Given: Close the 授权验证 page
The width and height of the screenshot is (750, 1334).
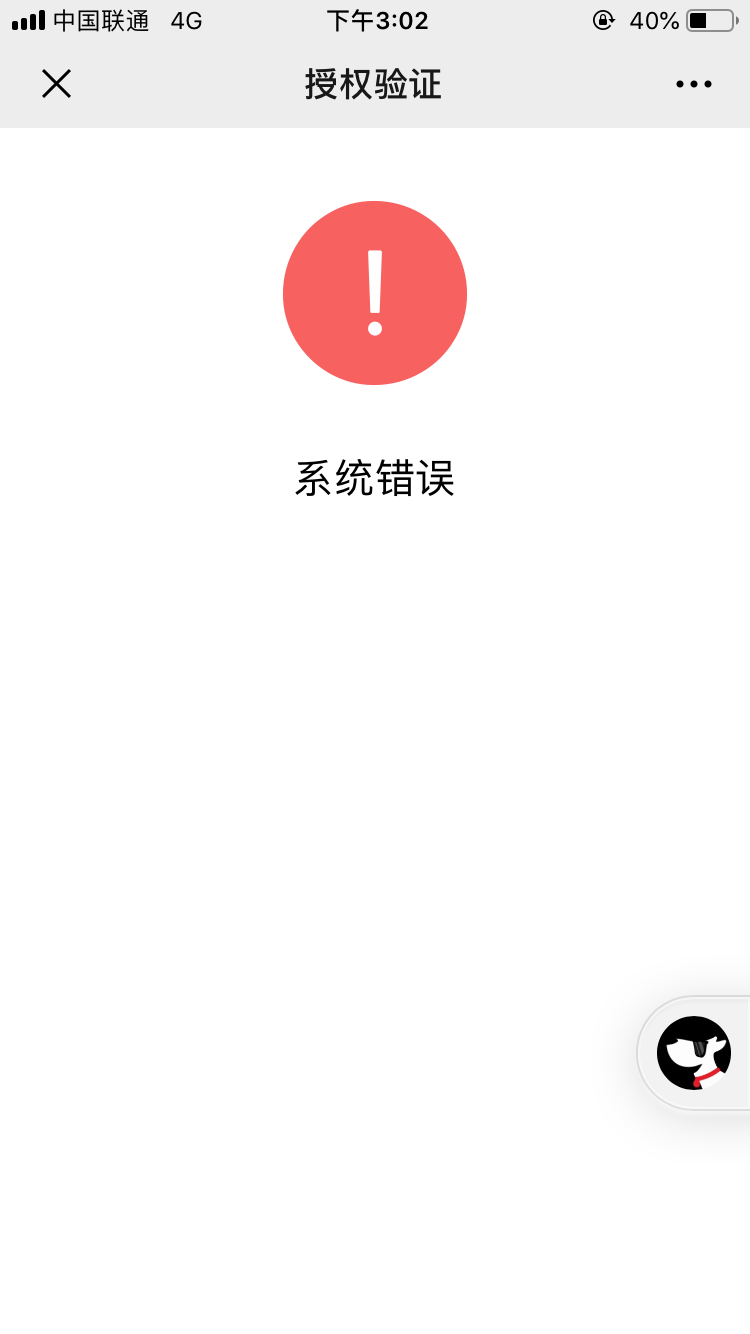Looking at the screenshot, I should [x=56, y=84].
